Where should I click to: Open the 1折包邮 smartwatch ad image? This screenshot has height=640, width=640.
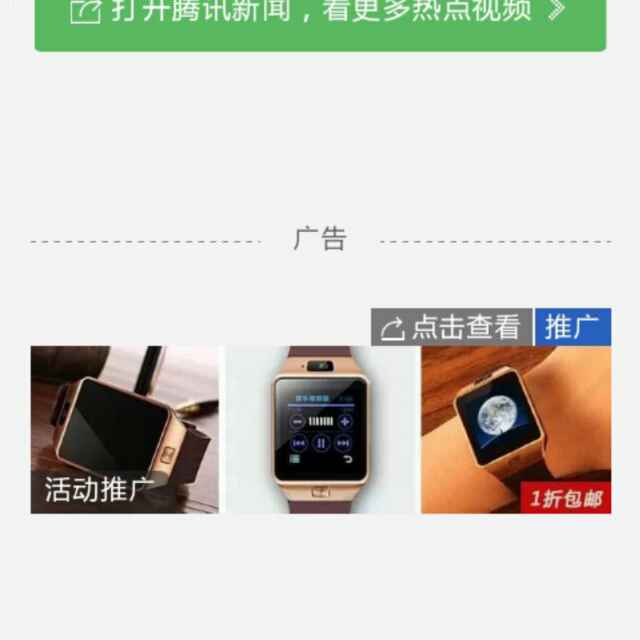click(515, 430)
